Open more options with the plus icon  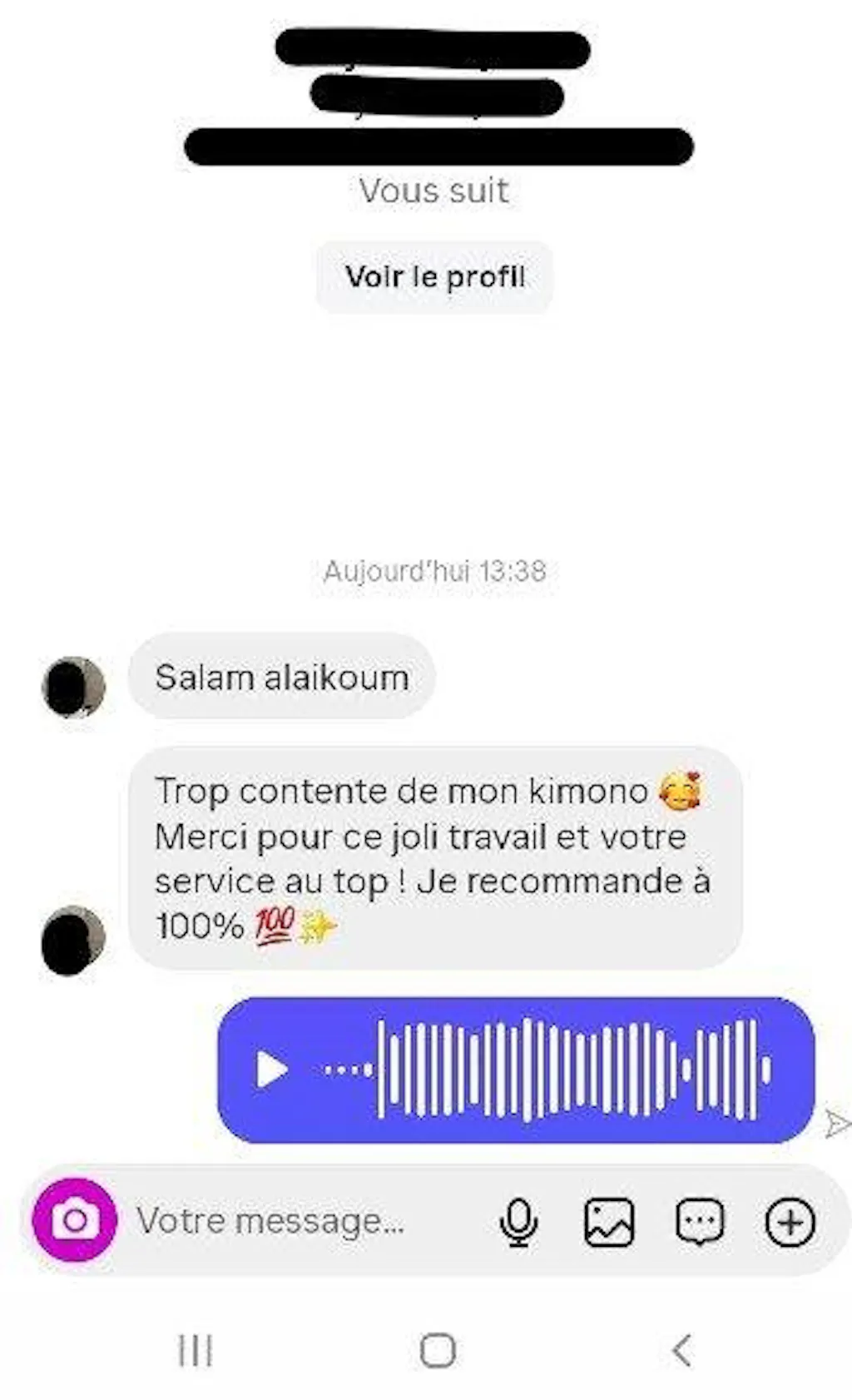[790, 1222]
